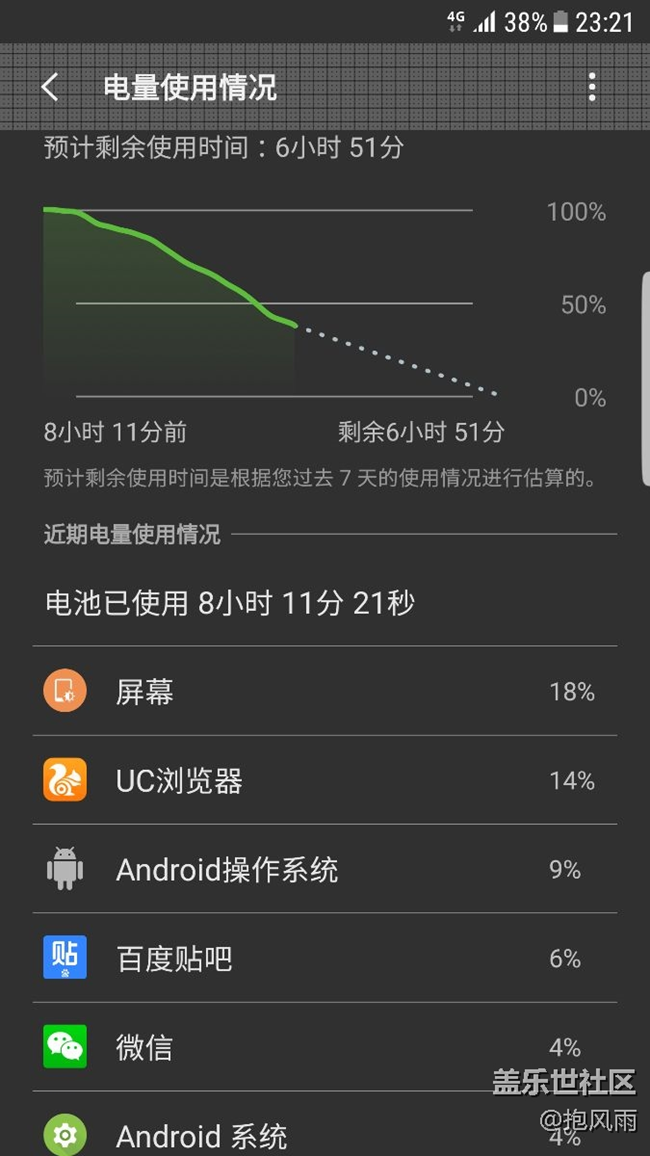Viewport: 650px width, 1156px height.
Task: Open the overflow menu
Action: (x=592, y=88)
